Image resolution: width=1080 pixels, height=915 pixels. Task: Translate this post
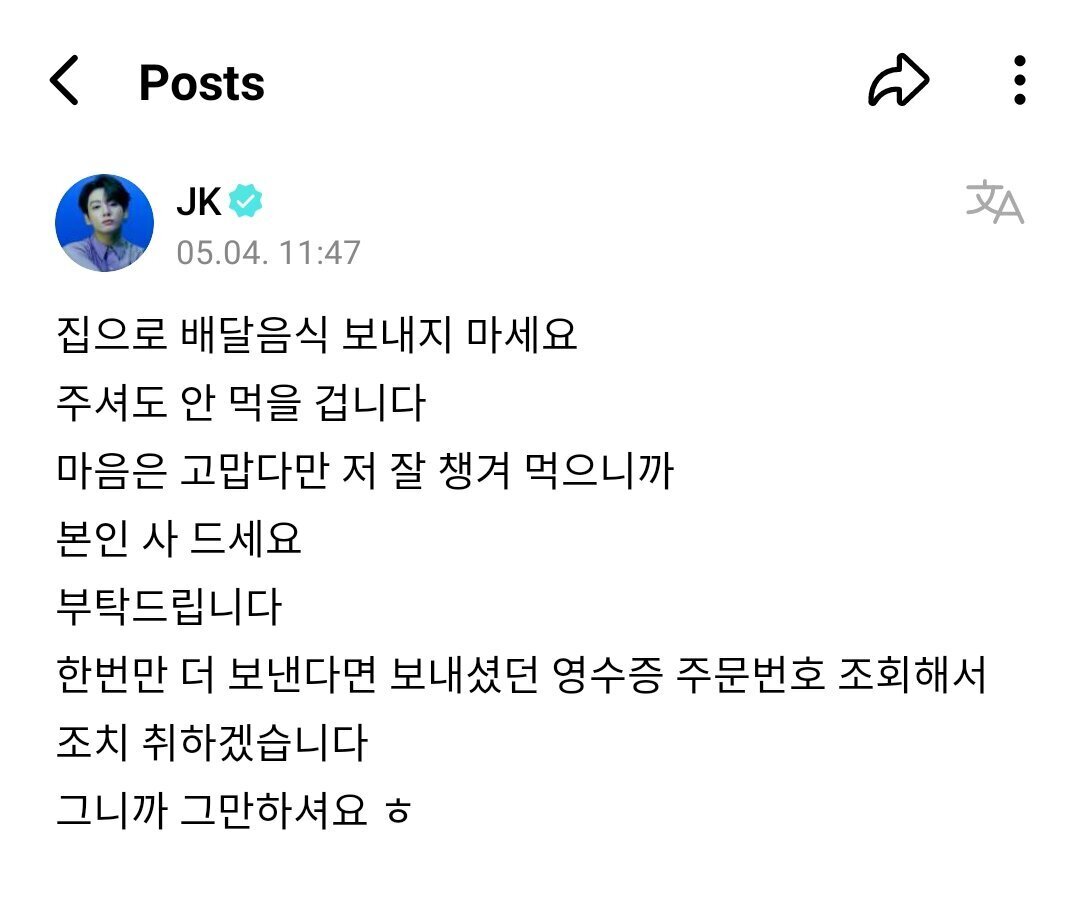click(995, 203)
